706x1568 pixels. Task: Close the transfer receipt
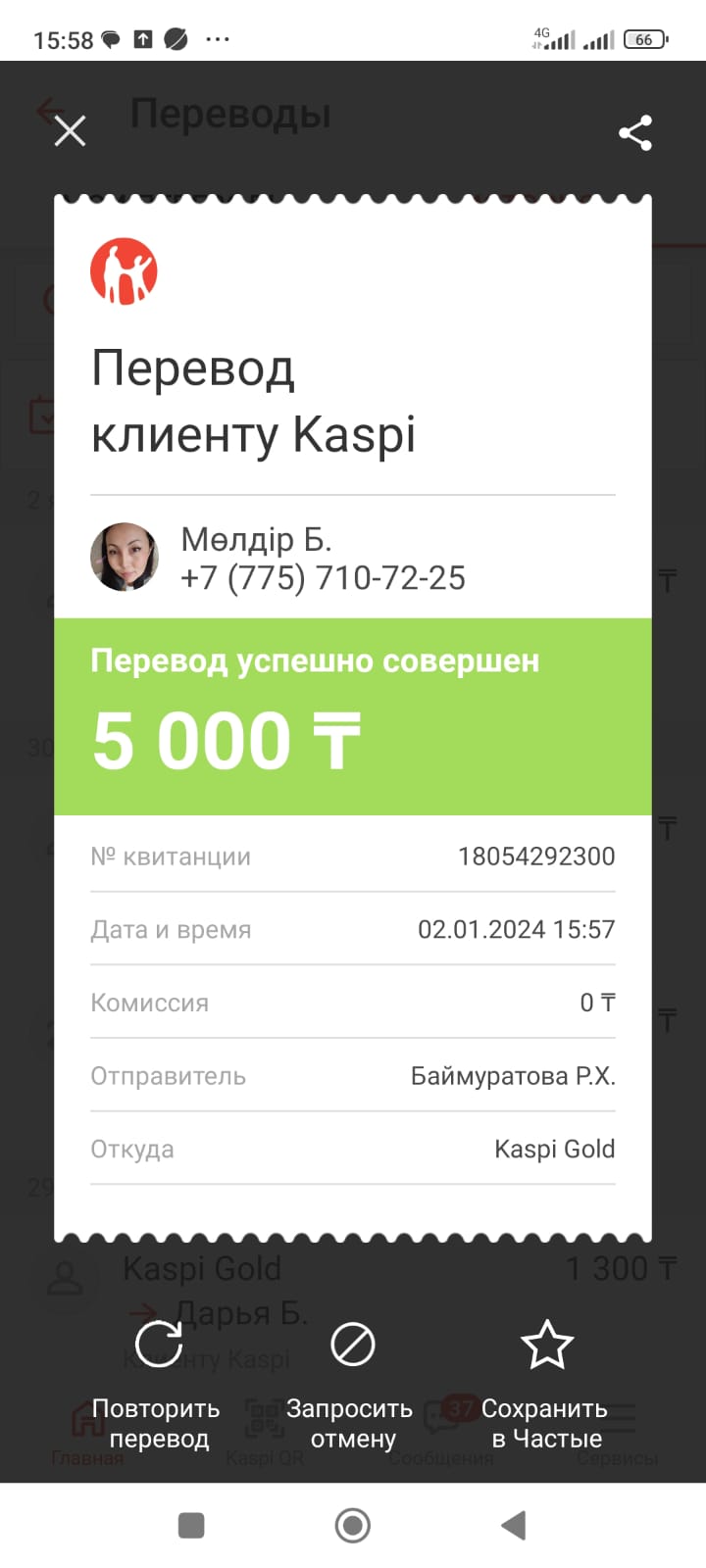coord(70,131)
